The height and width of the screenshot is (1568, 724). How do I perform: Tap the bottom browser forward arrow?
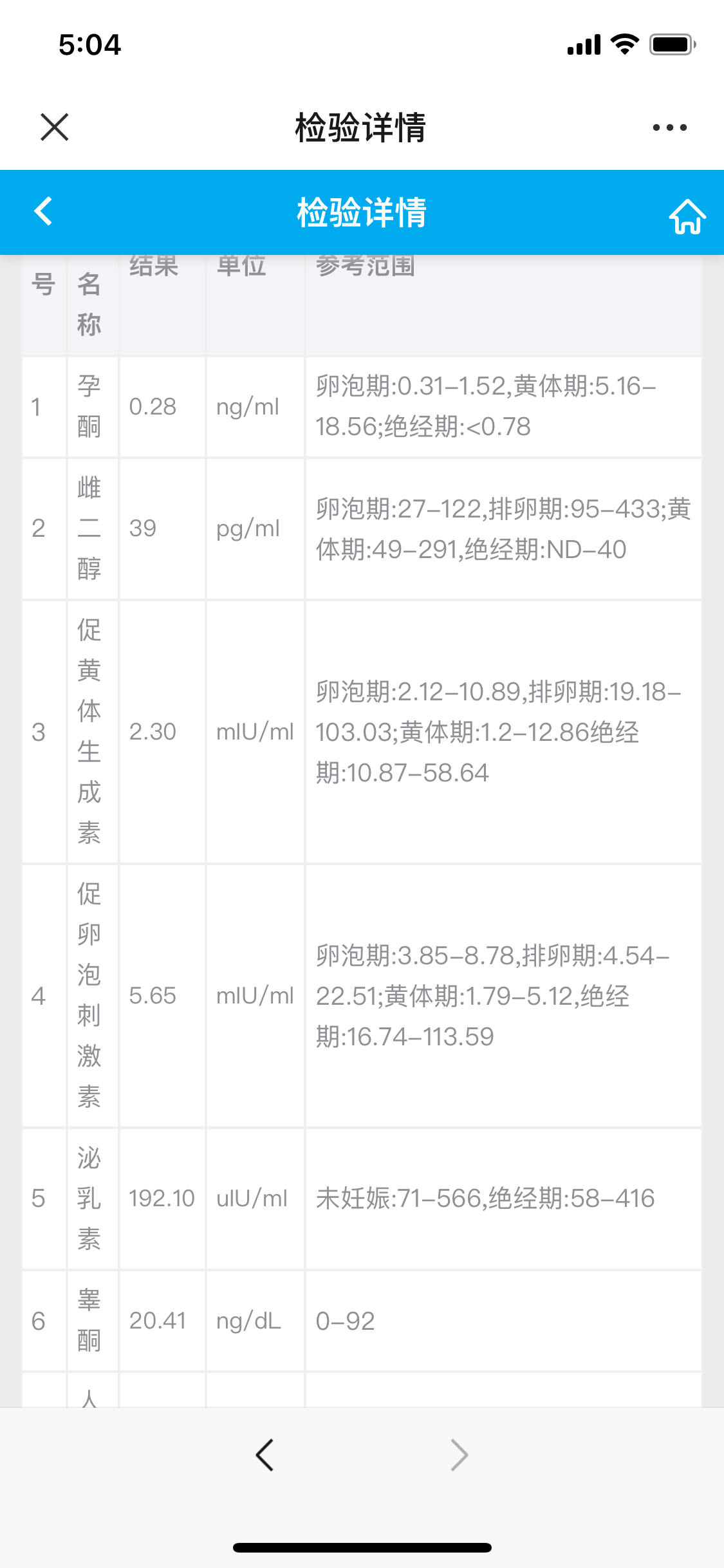pyautogui.click(x=459, y=1455)
